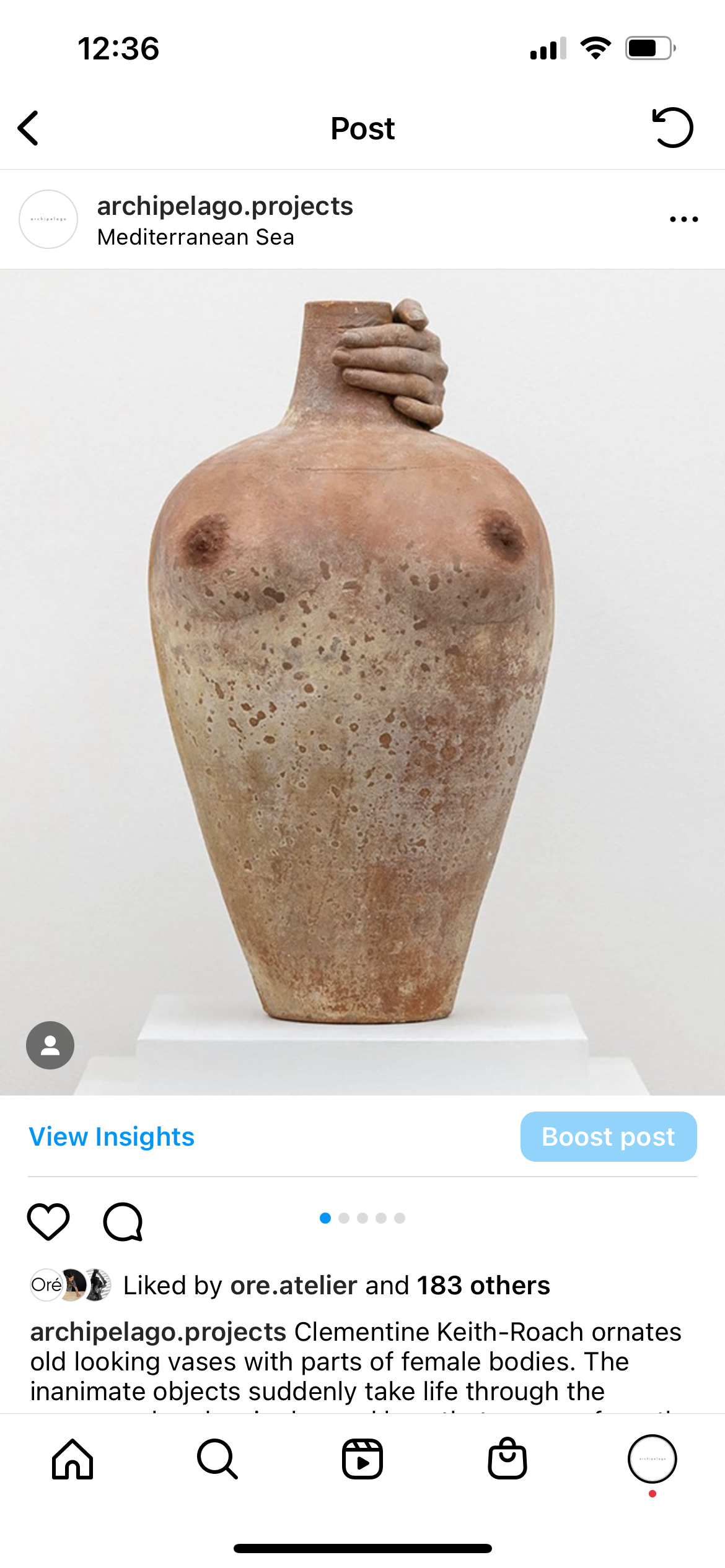Refresh the post with the reload icon
The width and height of the screenshot is (725, 1568).
(672, 128)
